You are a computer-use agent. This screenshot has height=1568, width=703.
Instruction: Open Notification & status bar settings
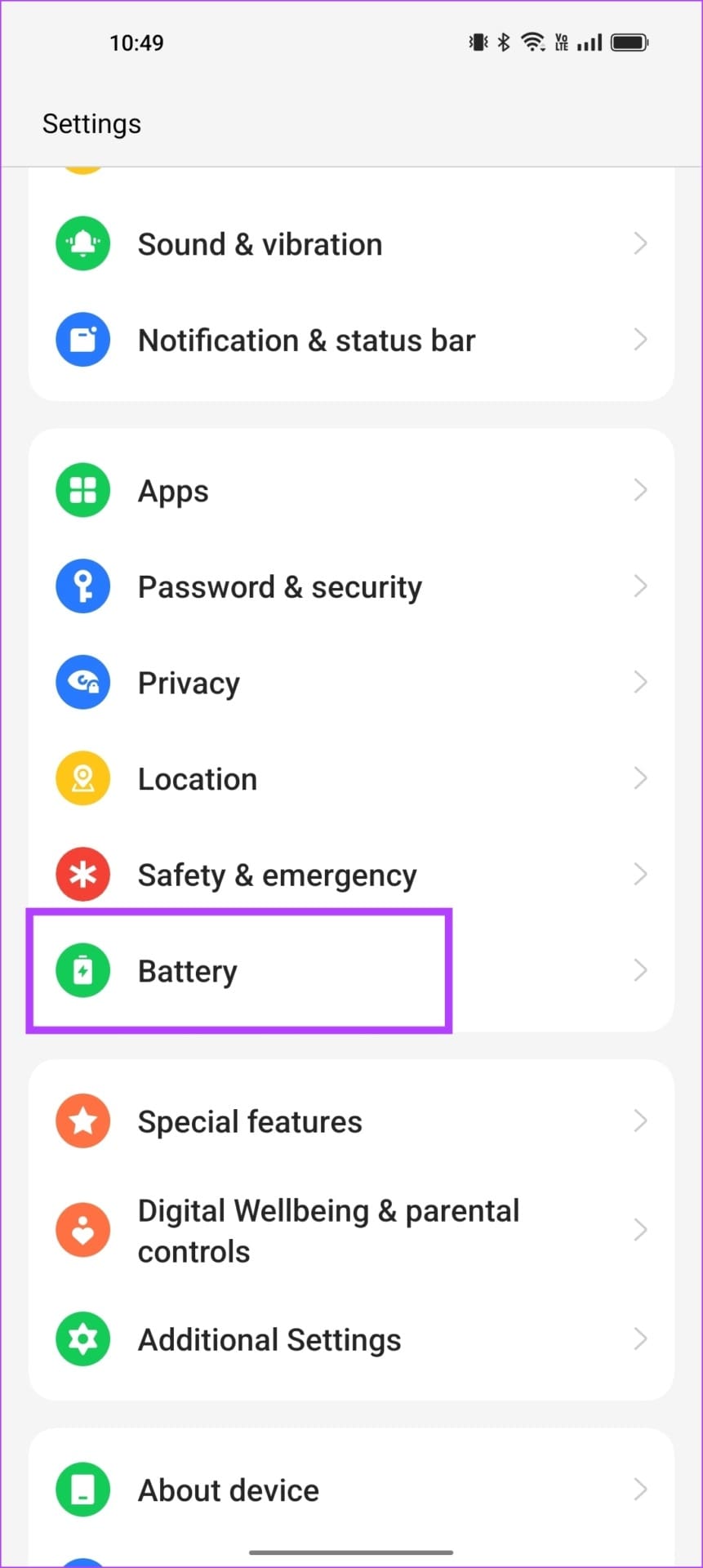coord(306,341)
